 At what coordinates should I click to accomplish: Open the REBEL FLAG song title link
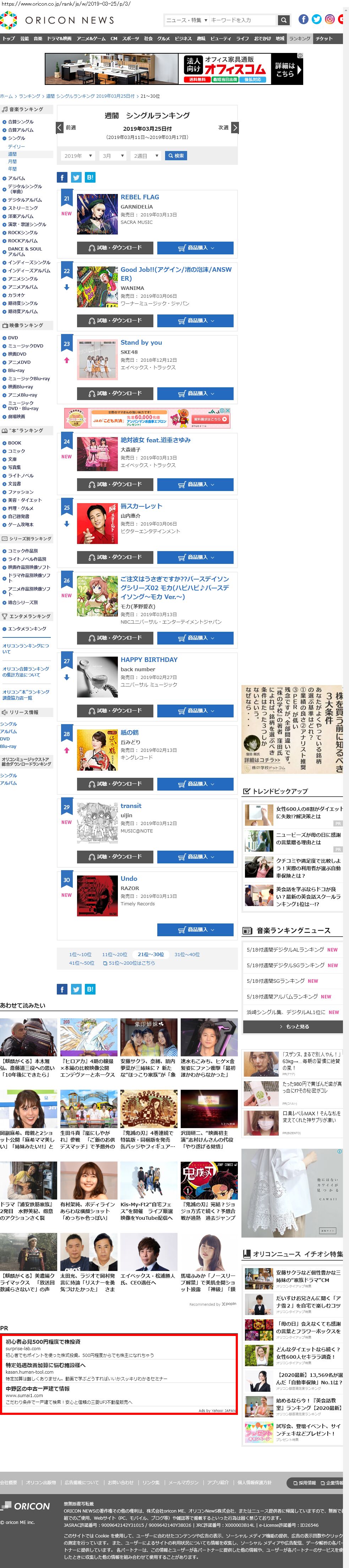(139, 197)
